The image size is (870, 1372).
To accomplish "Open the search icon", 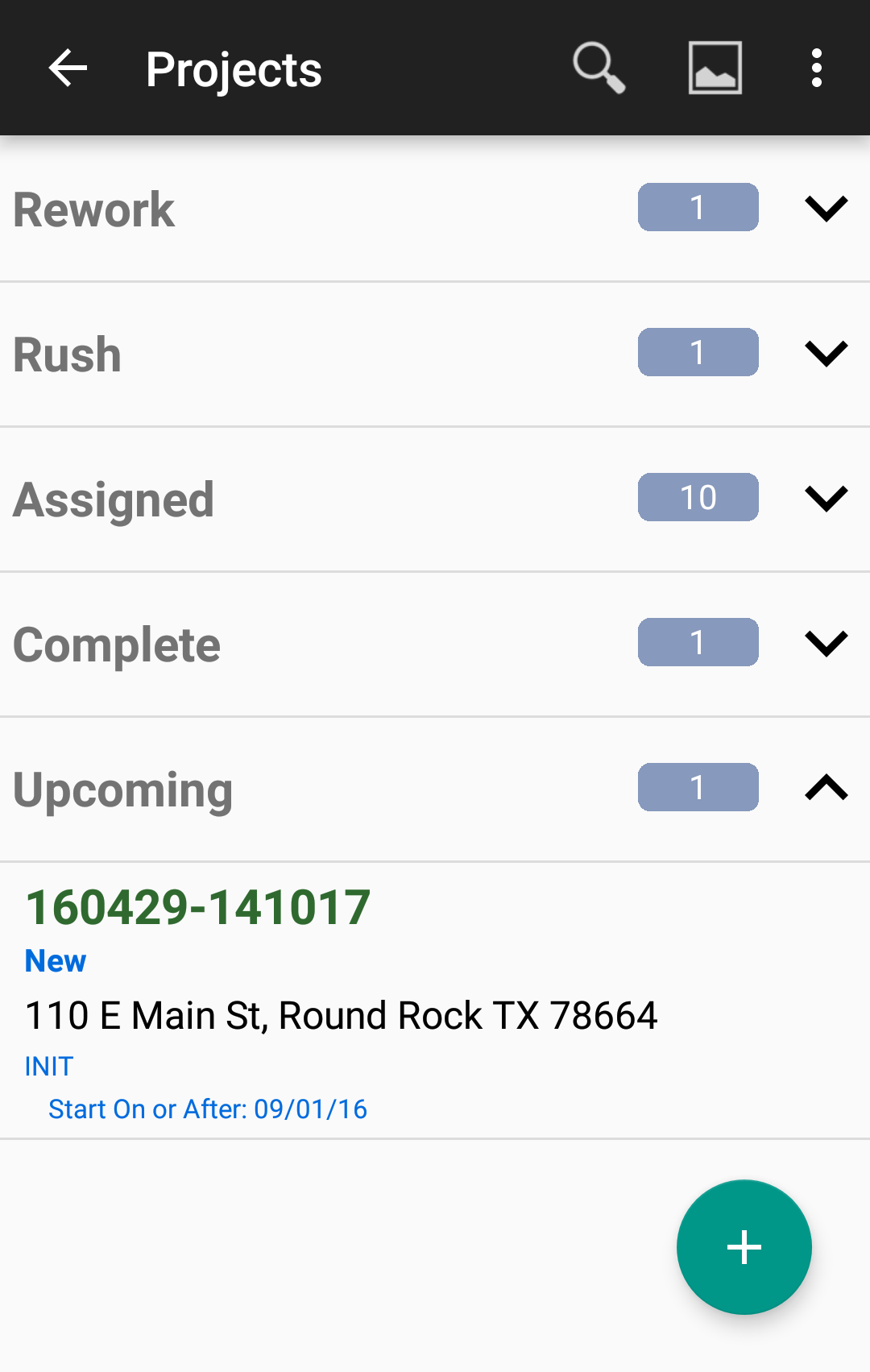I will [599, 68].
